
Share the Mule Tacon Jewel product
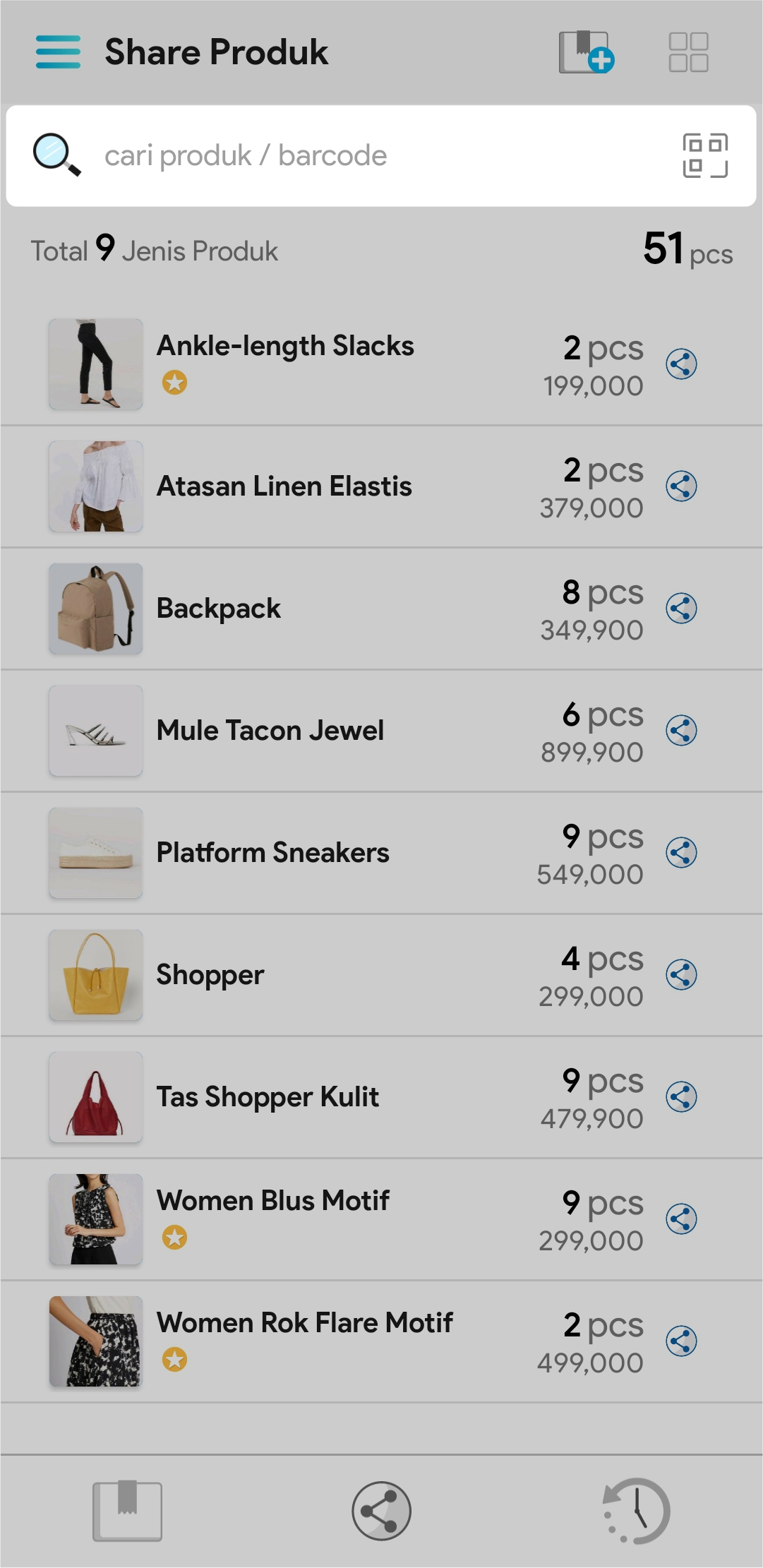(681, 731)
